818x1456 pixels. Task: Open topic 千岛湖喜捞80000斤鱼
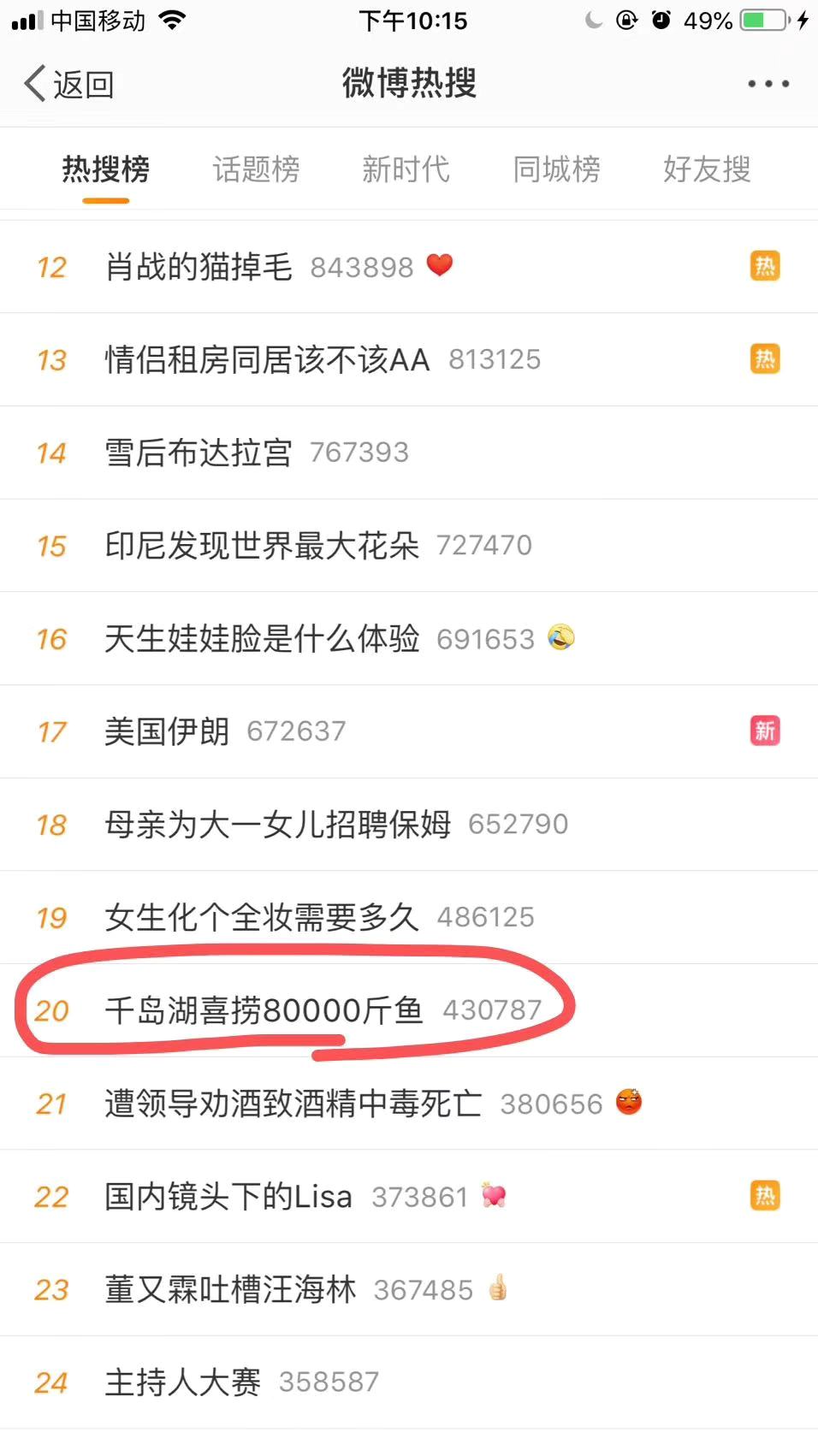coord(409,1010)
